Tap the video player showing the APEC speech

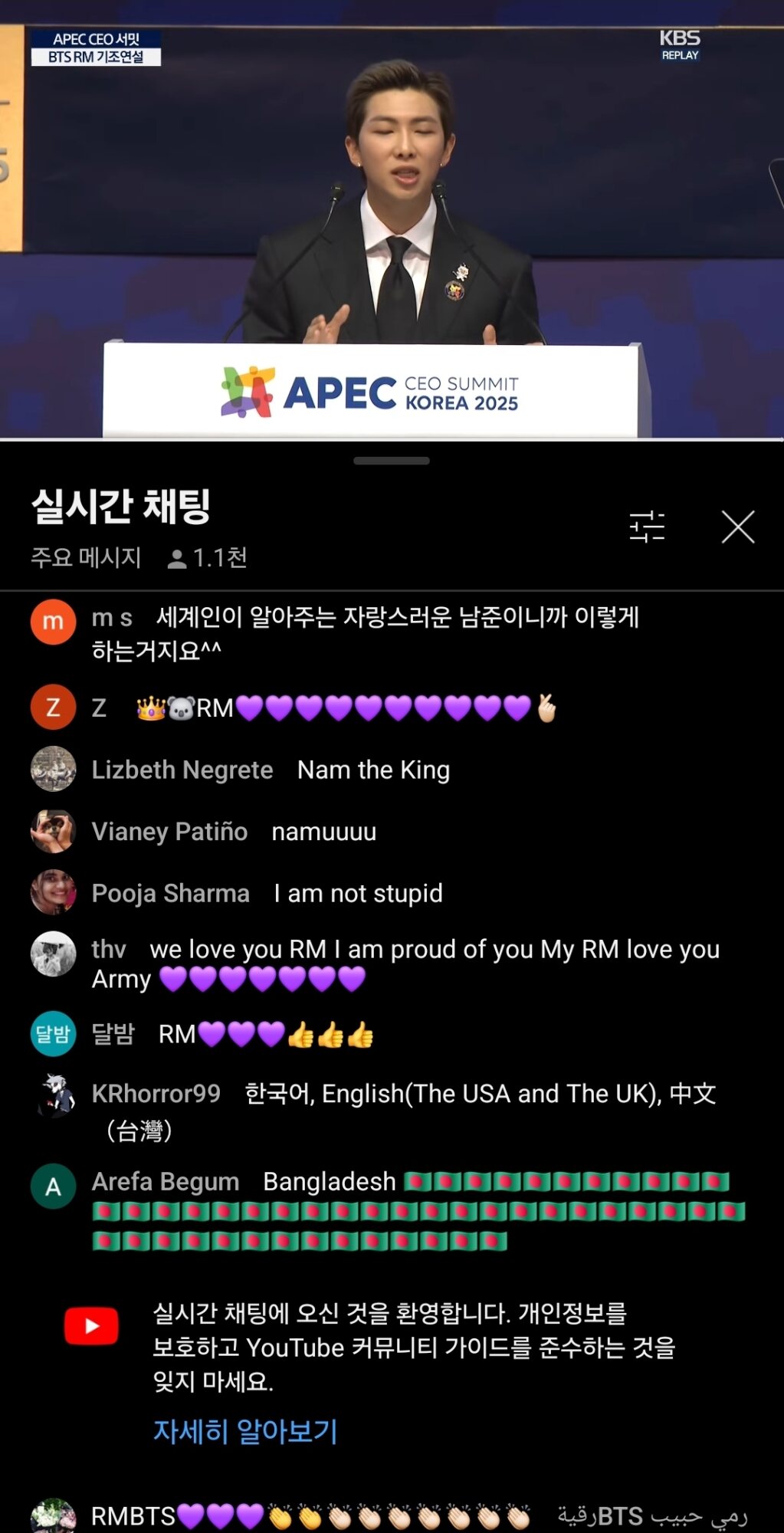point(392,222)
